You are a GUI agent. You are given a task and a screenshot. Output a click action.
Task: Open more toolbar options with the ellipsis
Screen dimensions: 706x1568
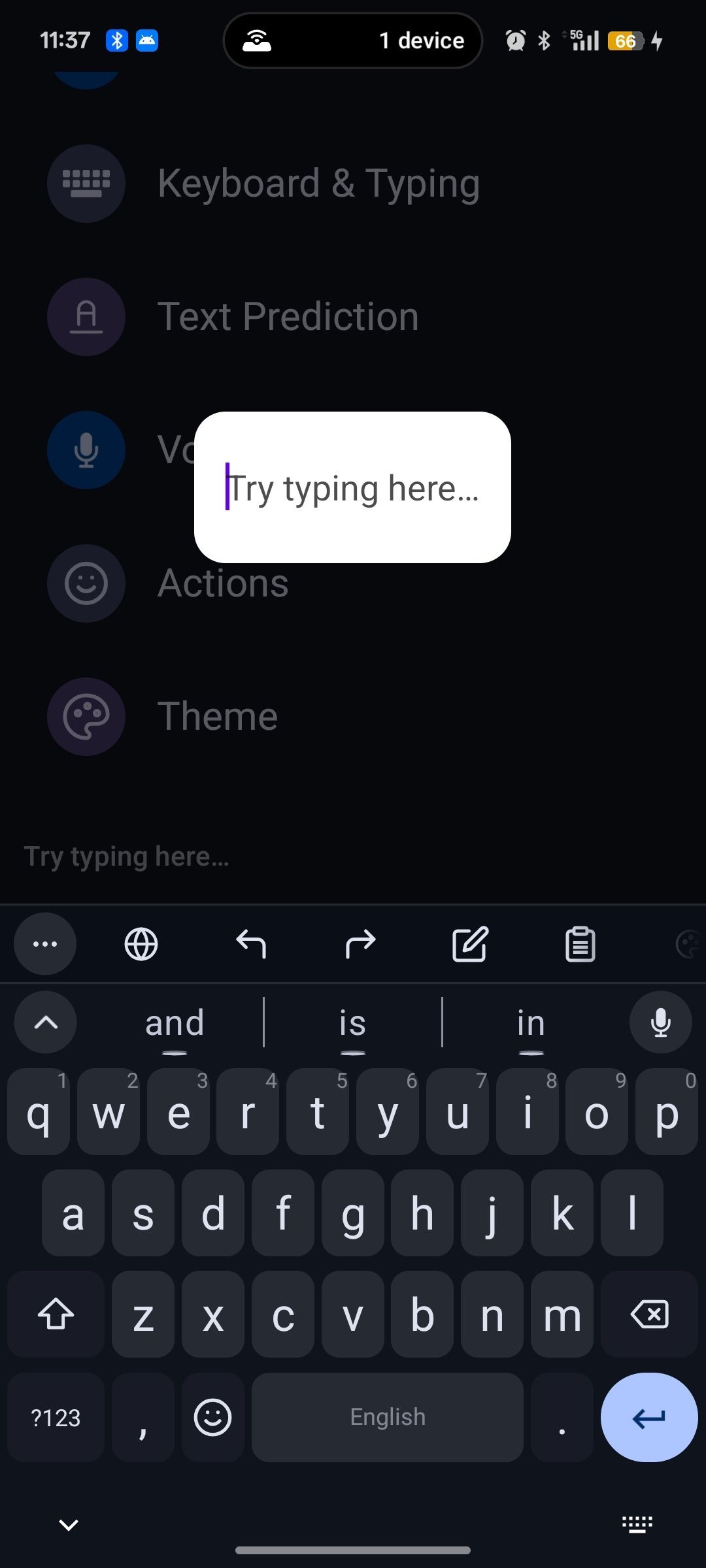[44, 943]
